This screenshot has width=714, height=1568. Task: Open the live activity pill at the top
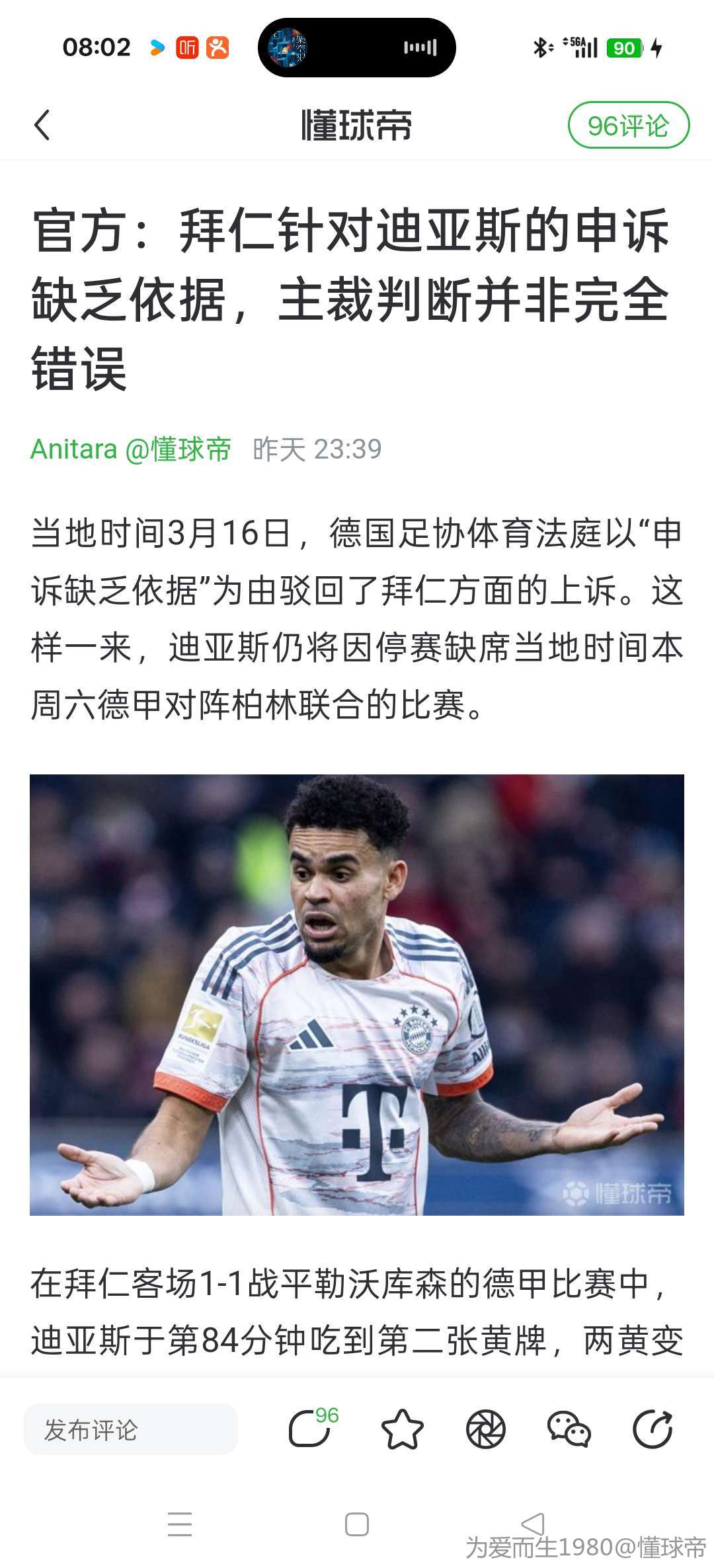coord(357,48)
